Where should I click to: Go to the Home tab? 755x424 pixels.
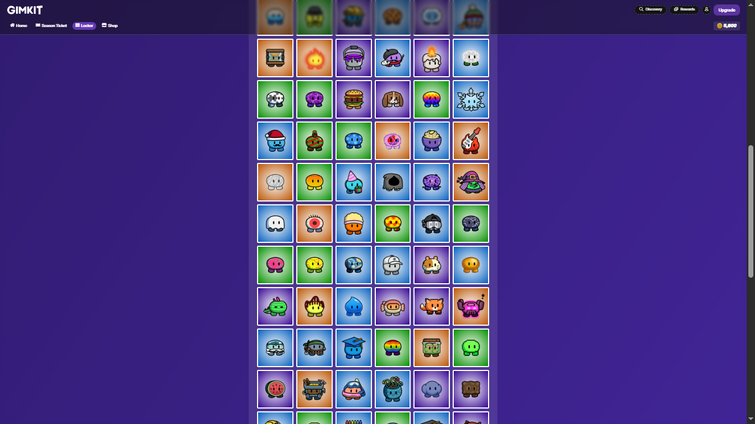click(x=18, y=25)
